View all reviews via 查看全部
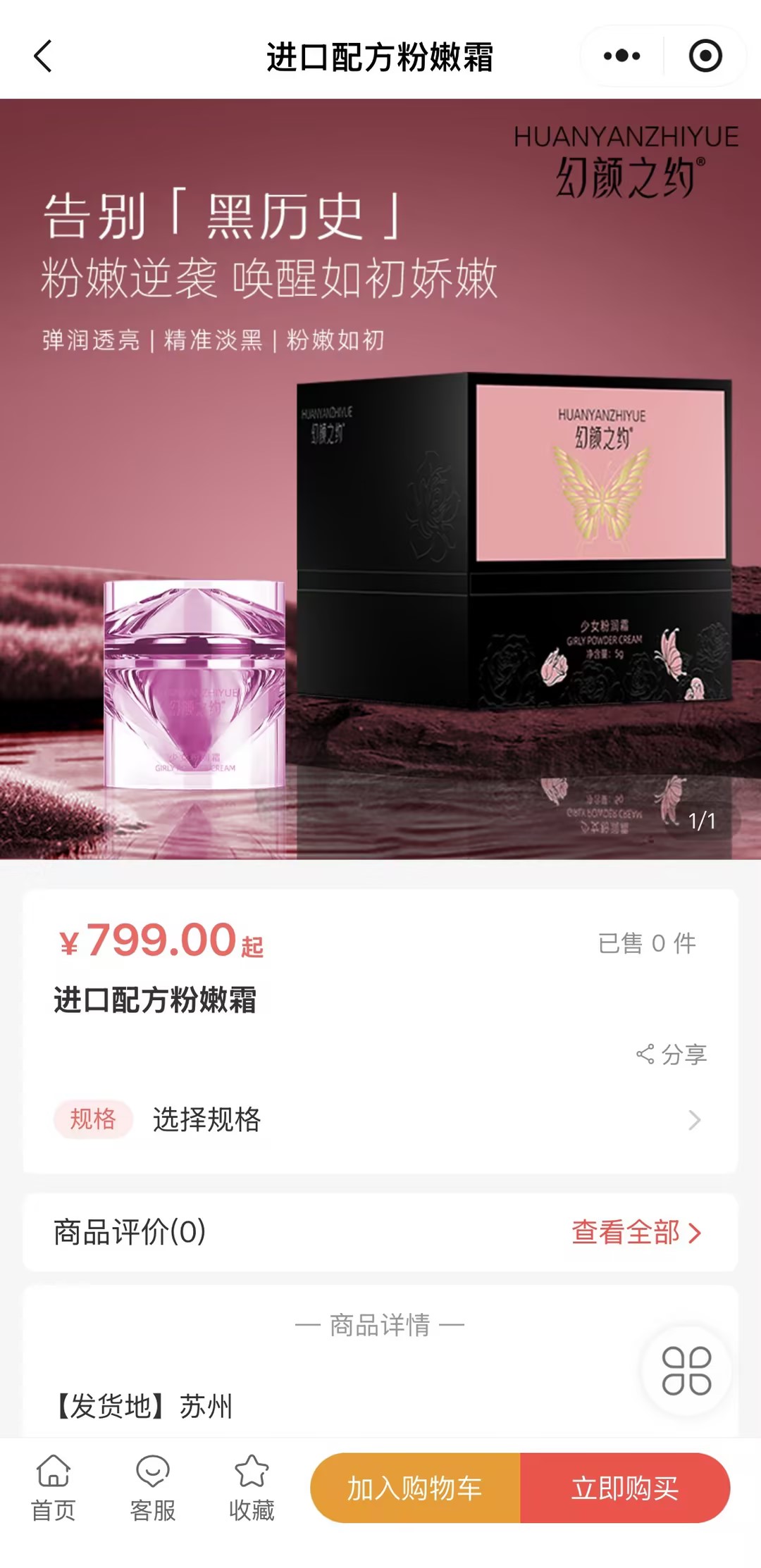The width and height of the screenshot is (761, 1568). pos(636,1233)
